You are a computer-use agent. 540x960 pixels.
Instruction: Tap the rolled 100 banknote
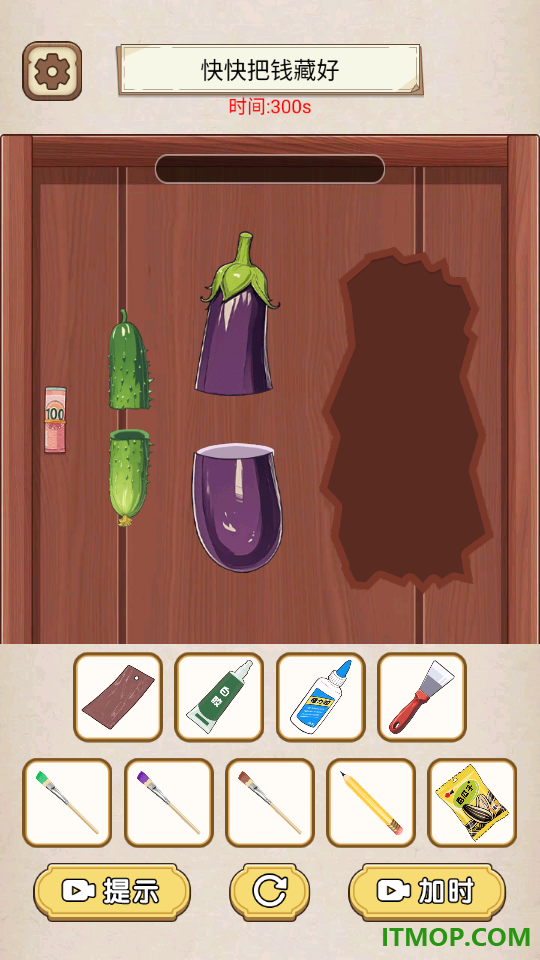point(55,419)
